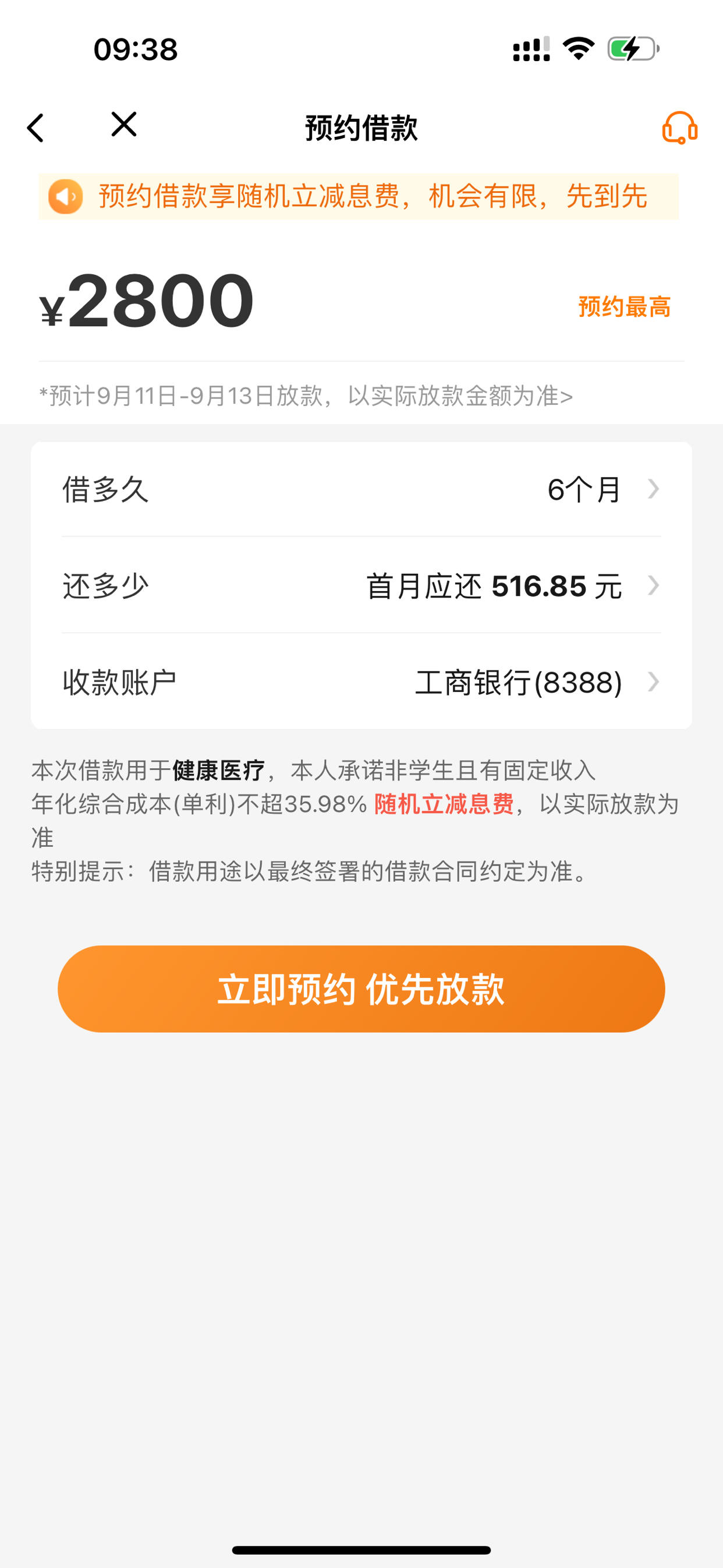The width and height of the screenshot is (723, 1568).
Task: Edit the ¥2800 loan amount
Action: pyautogui.click(x=161, y=302)
